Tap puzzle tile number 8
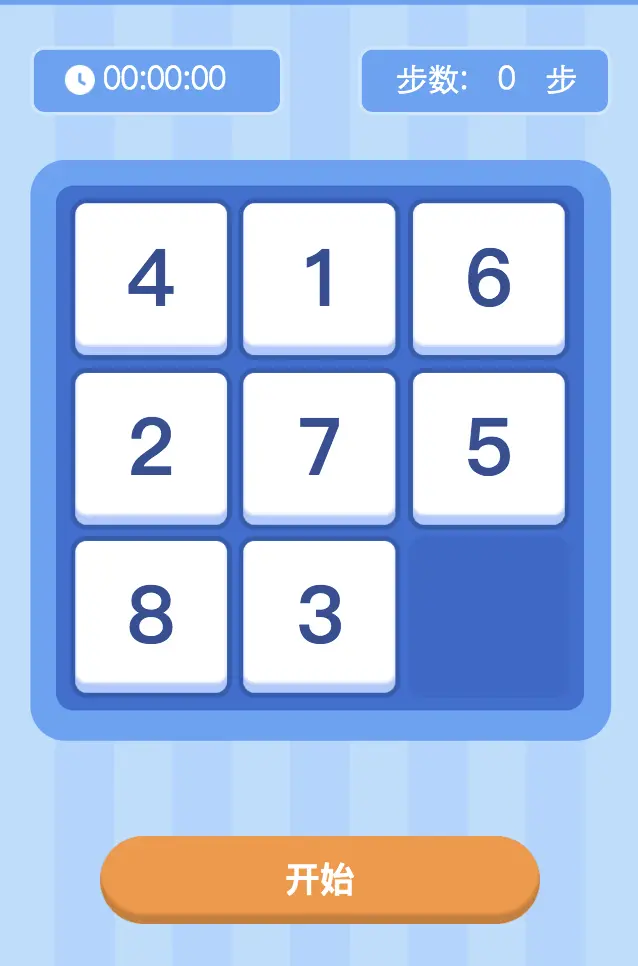 coord(151,615)
